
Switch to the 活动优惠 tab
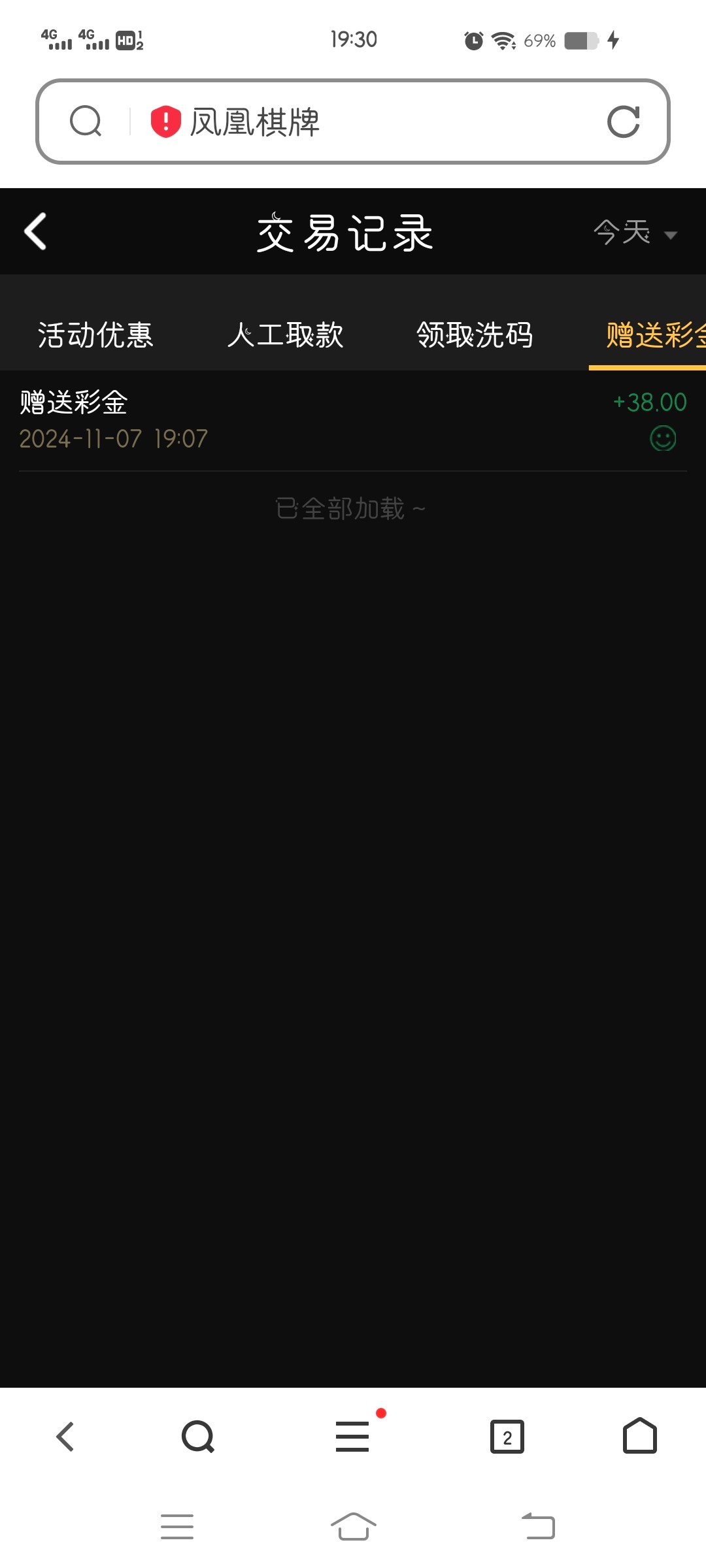95,335
